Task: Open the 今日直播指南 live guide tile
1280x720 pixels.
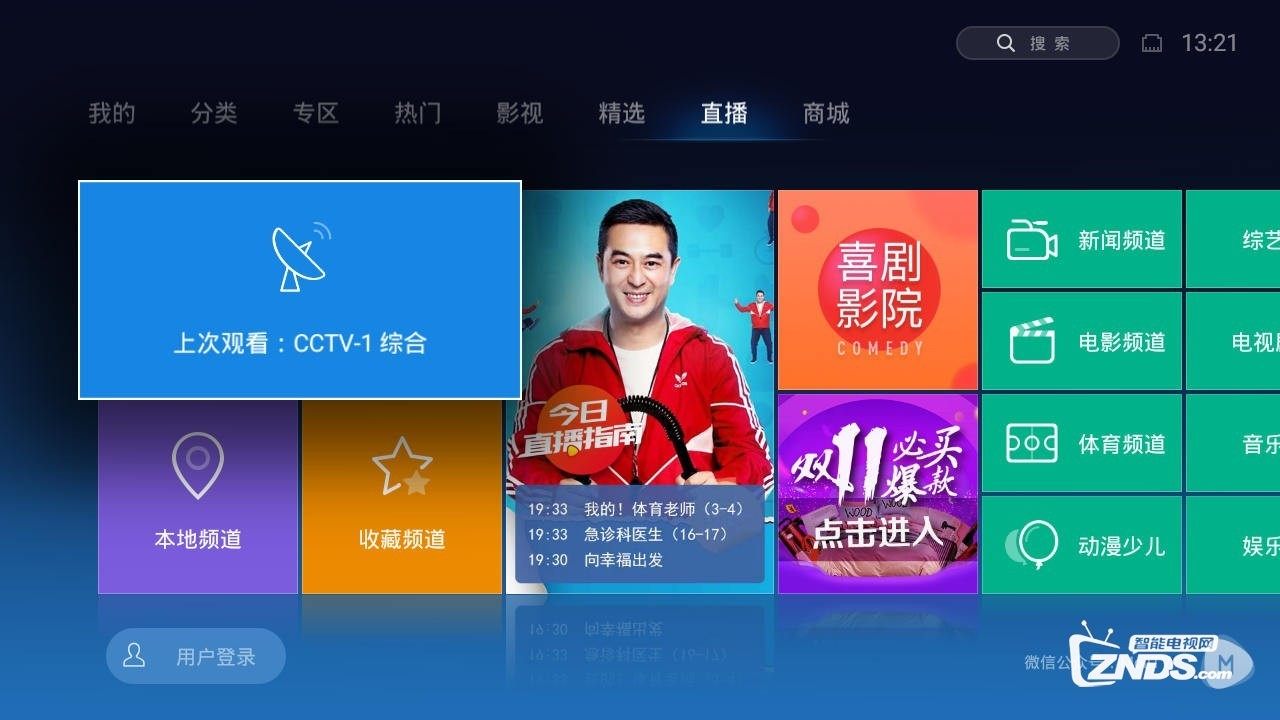Action: click(x=640, y=392)
